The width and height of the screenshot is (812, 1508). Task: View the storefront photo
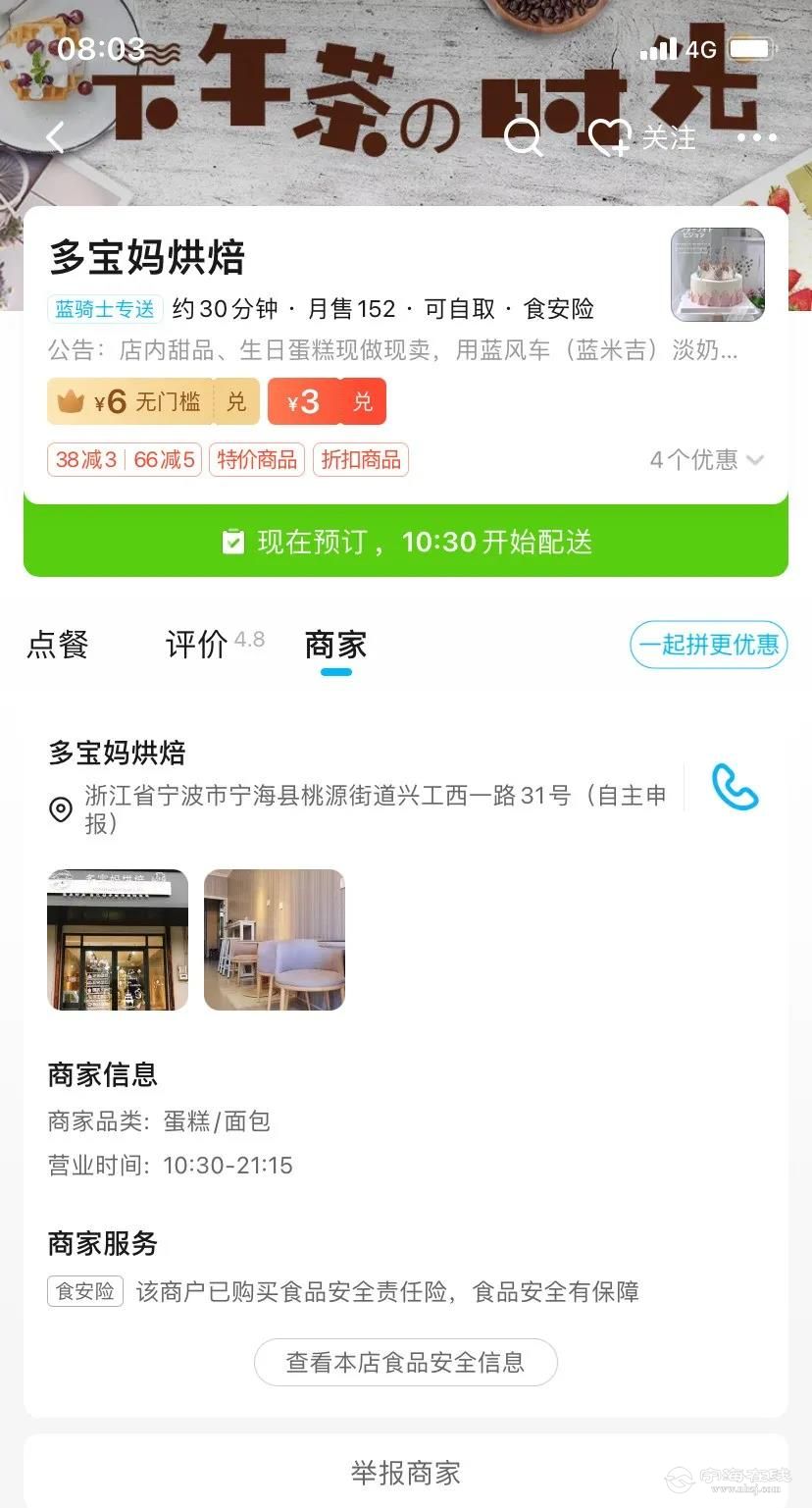[118, 939]
